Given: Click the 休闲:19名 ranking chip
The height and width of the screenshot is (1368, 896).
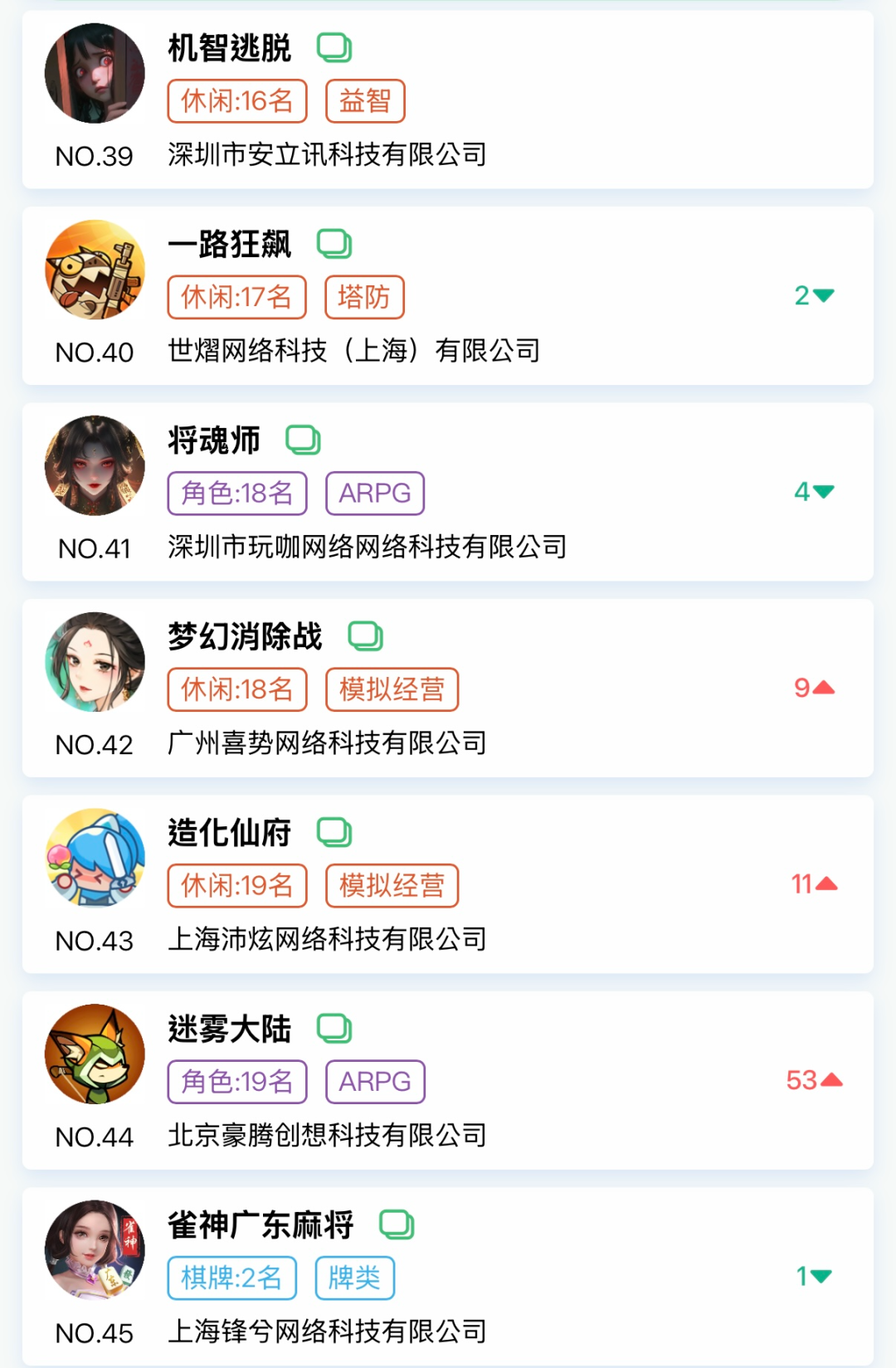Looking at the screenshot, I should pos(236,884).
